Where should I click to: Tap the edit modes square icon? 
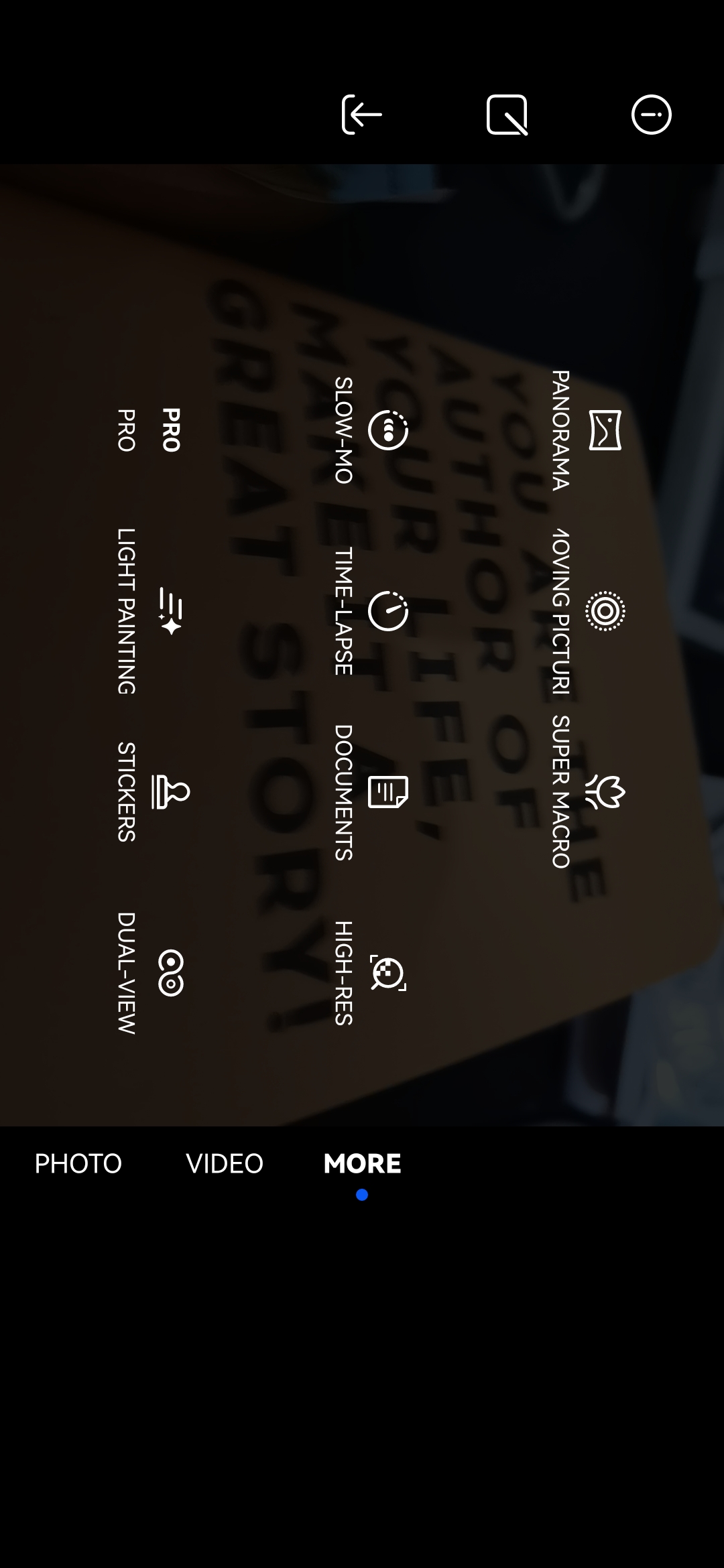pyautogui.click(x=507, y=115)
